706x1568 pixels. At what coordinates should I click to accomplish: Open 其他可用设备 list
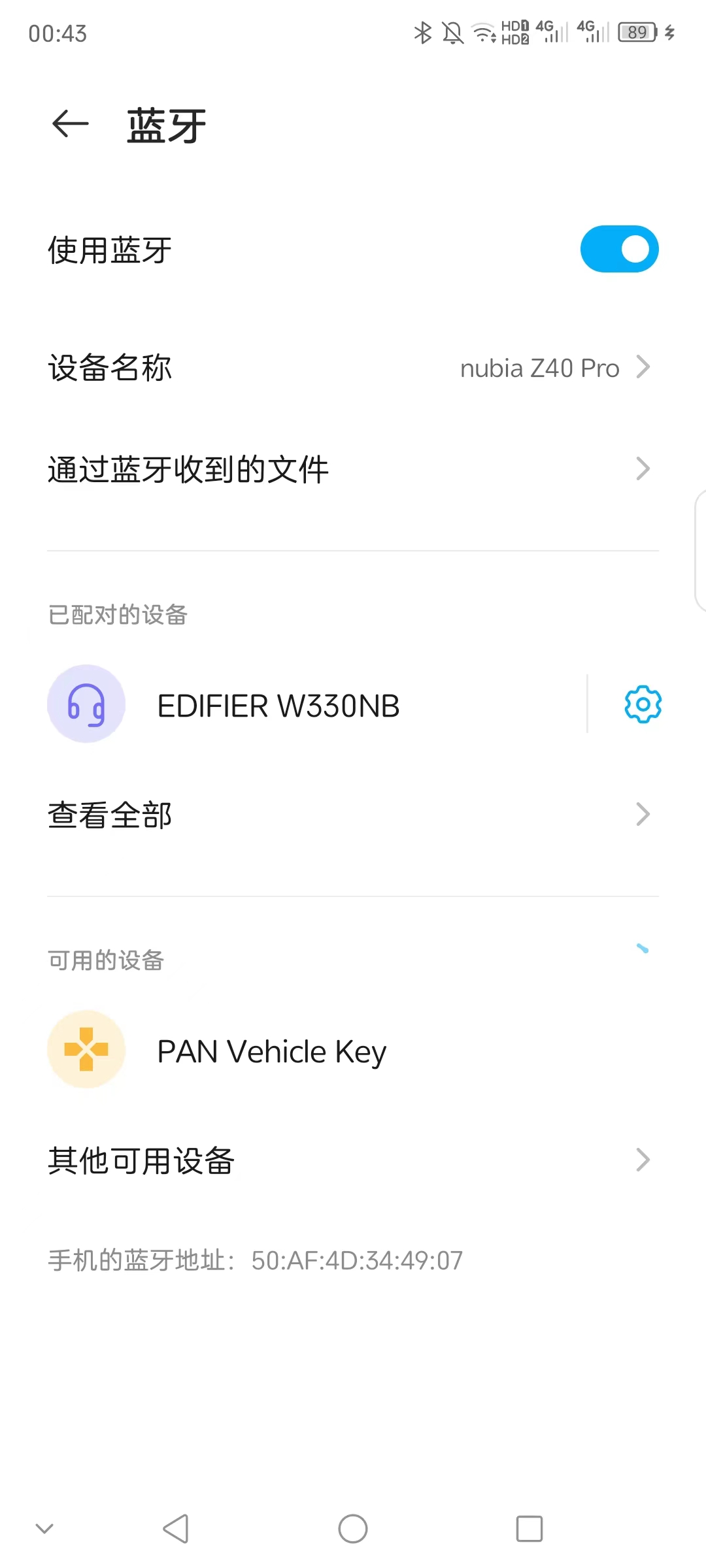pyautogui.click(x=353, y=1160)
